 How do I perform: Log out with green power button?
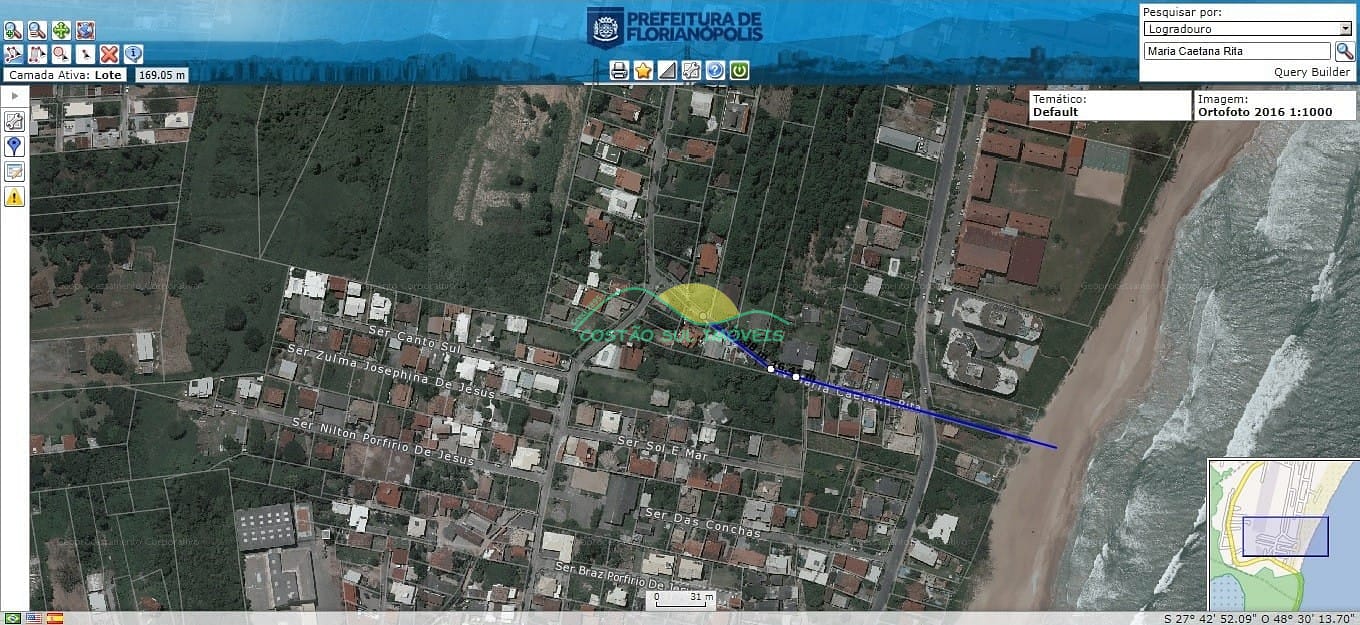(x=739, y=70)
